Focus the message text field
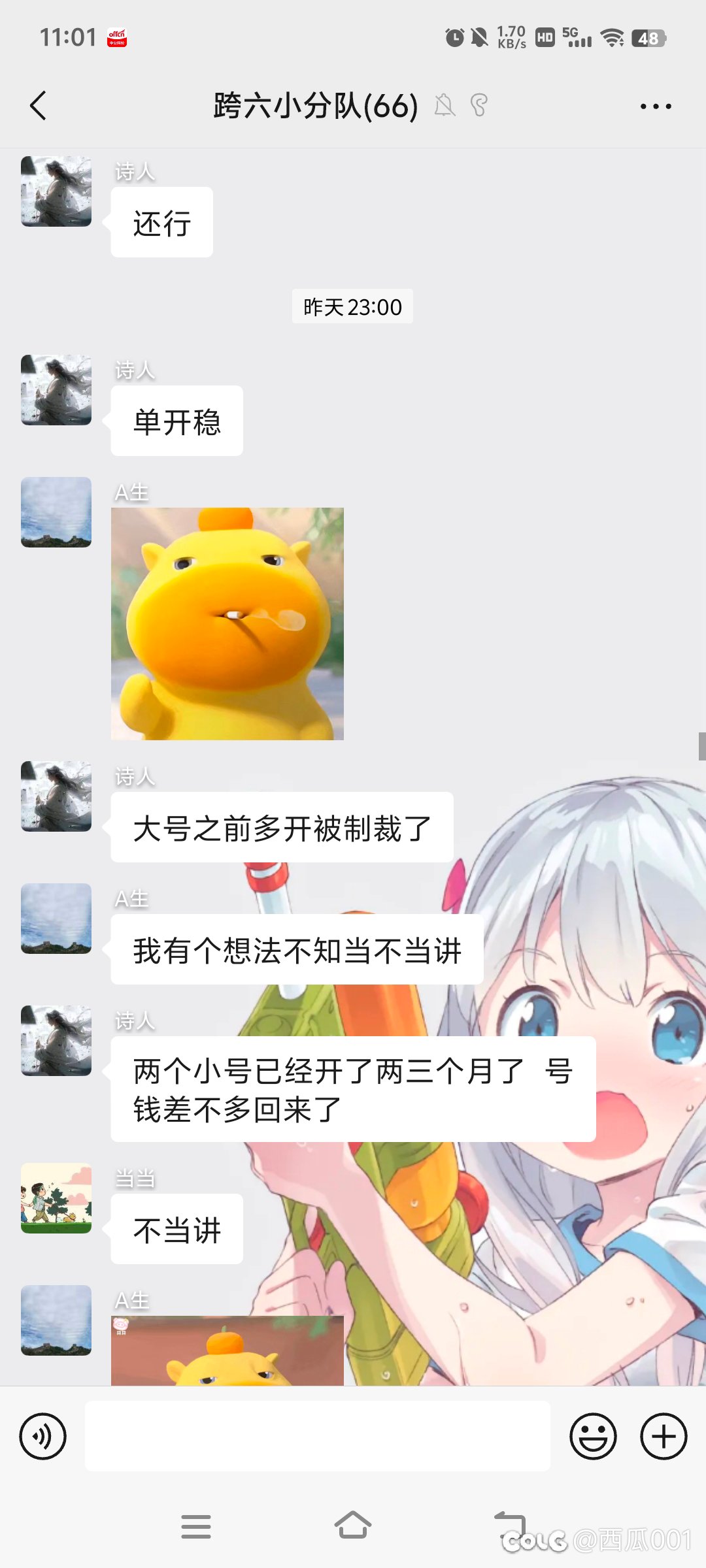This screenshot has height=1568, width=706. 317,1436
